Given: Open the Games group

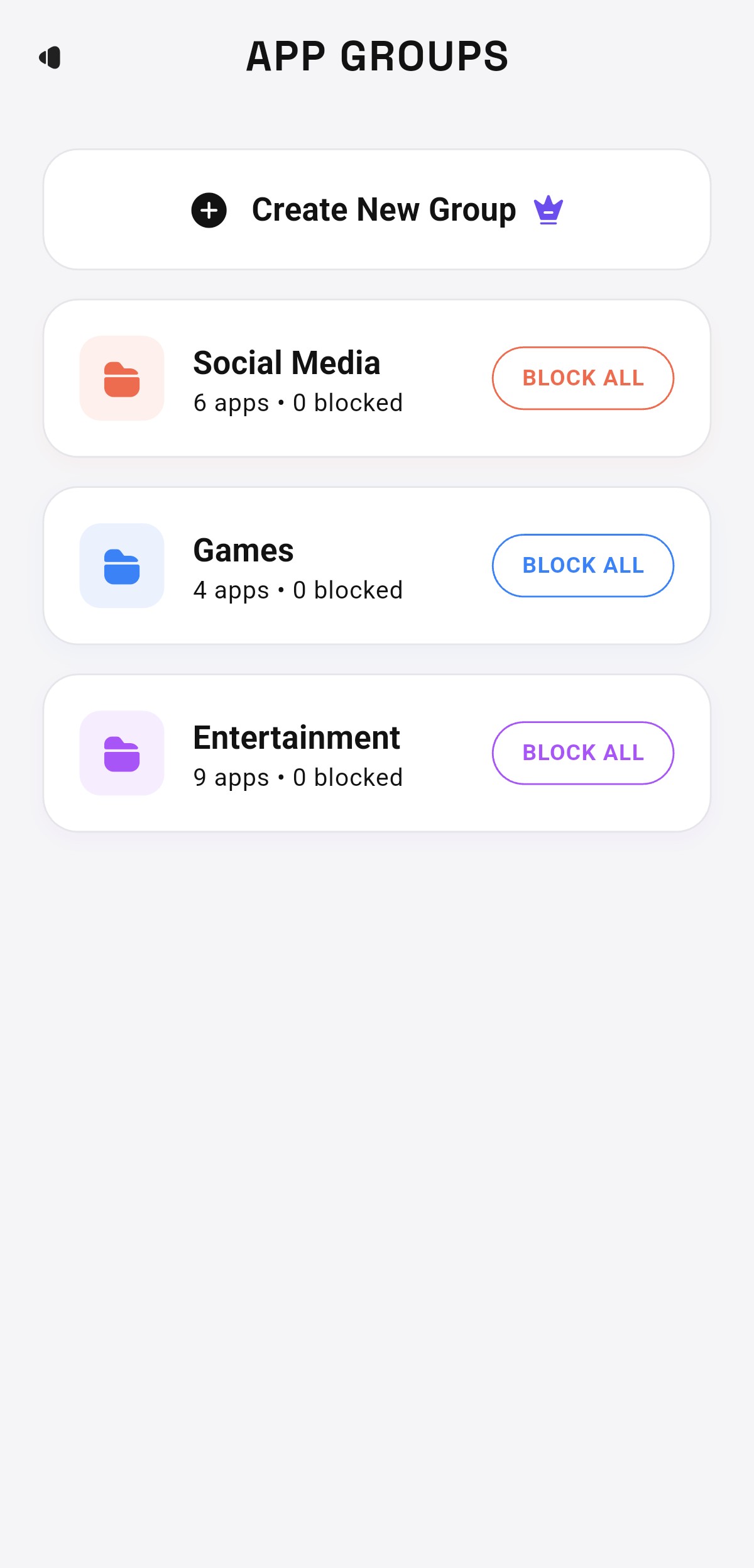Looking at the screenshot, I should 287,566.
